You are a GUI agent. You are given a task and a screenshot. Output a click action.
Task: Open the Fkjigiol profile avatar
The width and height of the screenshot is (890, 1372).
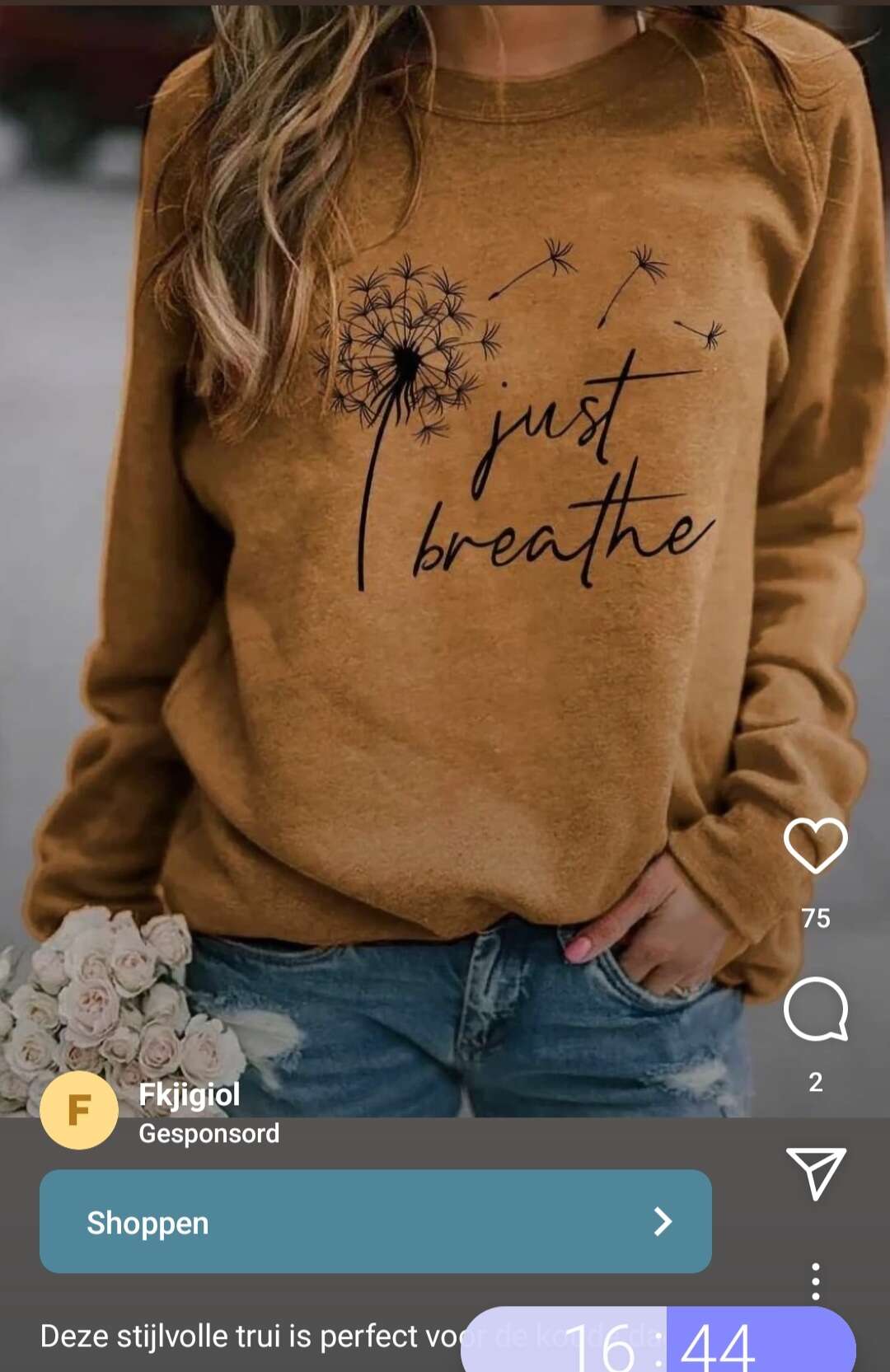point(79,1111)
